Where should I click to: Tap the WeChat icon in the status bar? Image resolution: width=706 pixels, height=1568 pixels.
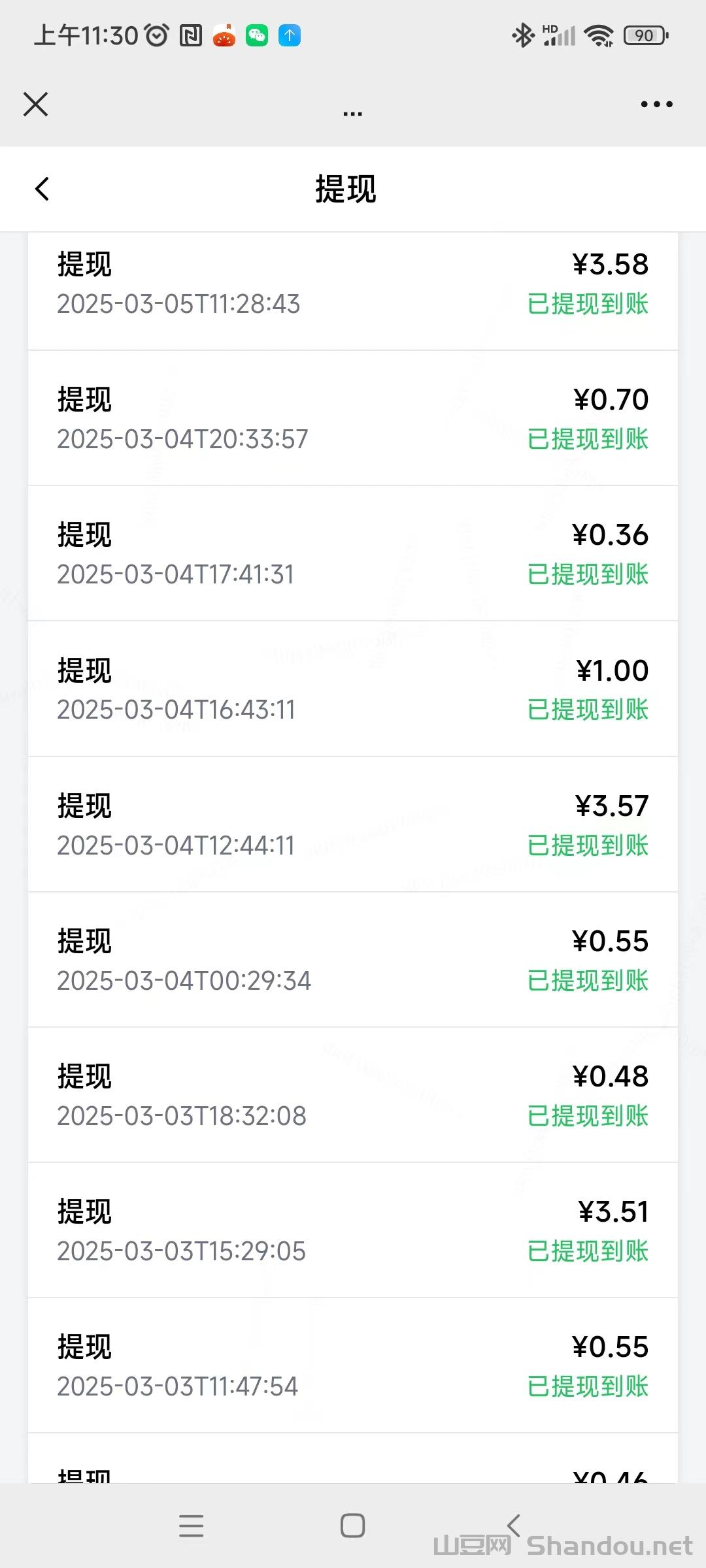(x=256, y=35)
